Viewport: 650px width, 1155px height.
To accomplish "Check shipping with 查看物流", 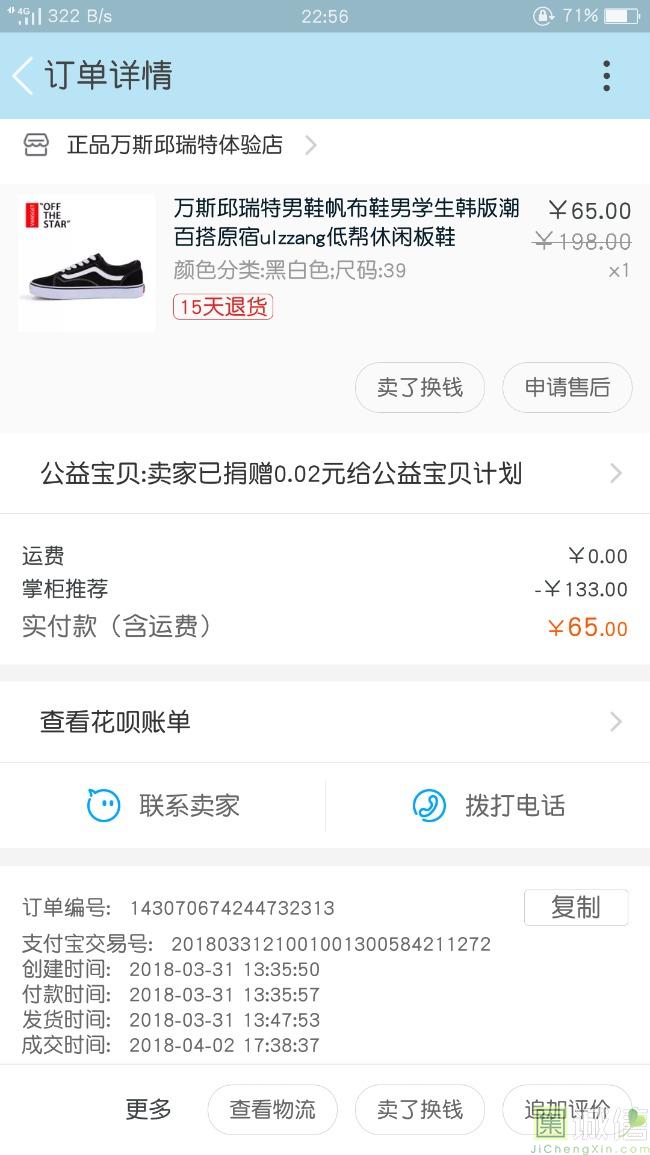I will click(x=272, y=1109).
